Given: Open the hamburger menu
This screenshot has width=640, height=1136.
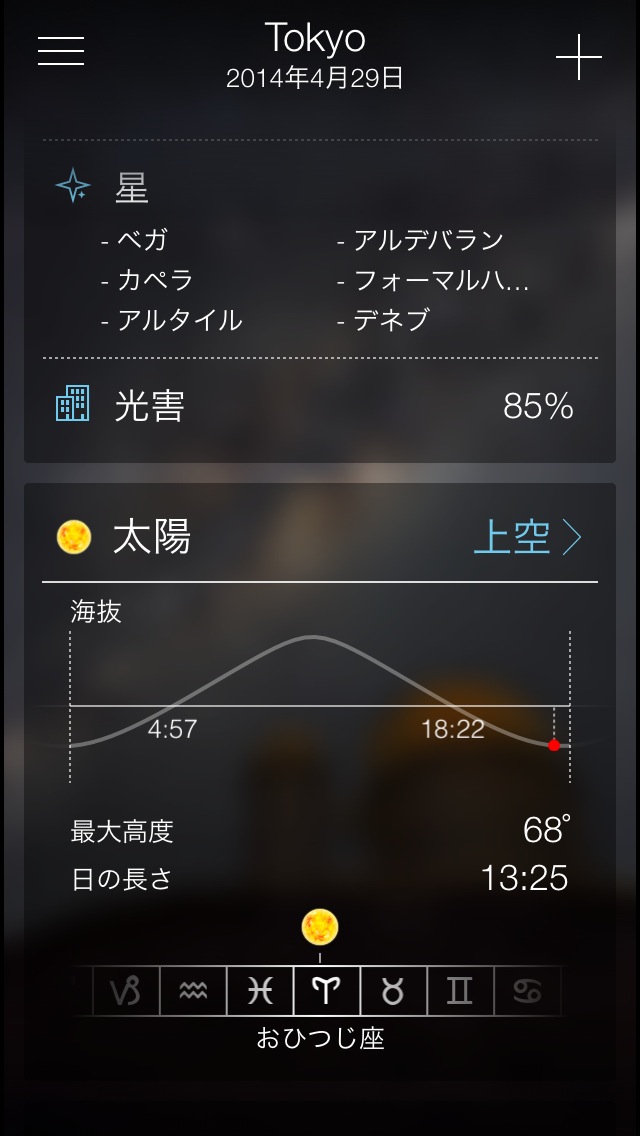Looking at the screenshot, I should [61, 51].
